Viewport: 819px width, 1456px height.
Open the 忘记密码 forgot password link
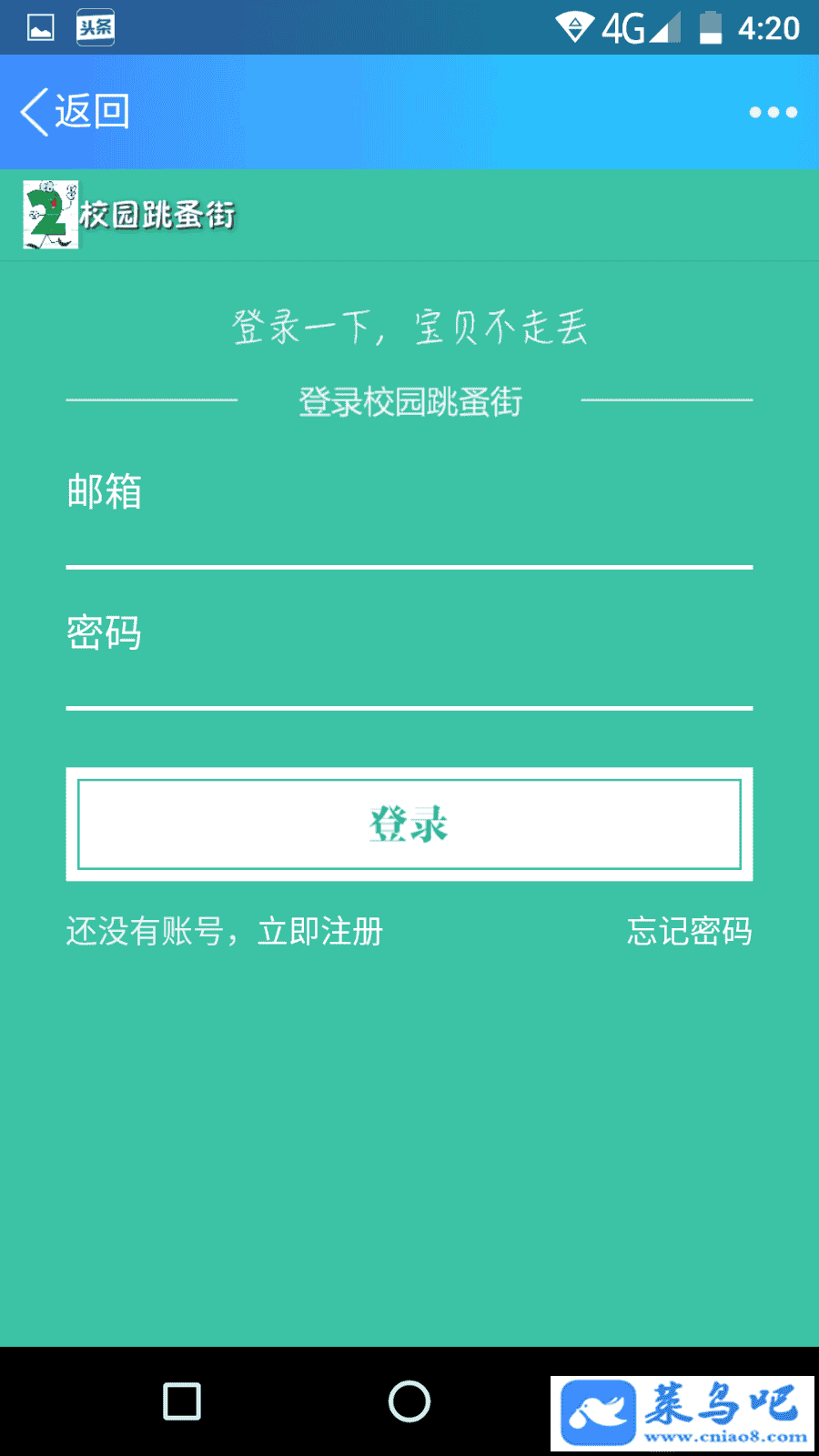[689, 932]
